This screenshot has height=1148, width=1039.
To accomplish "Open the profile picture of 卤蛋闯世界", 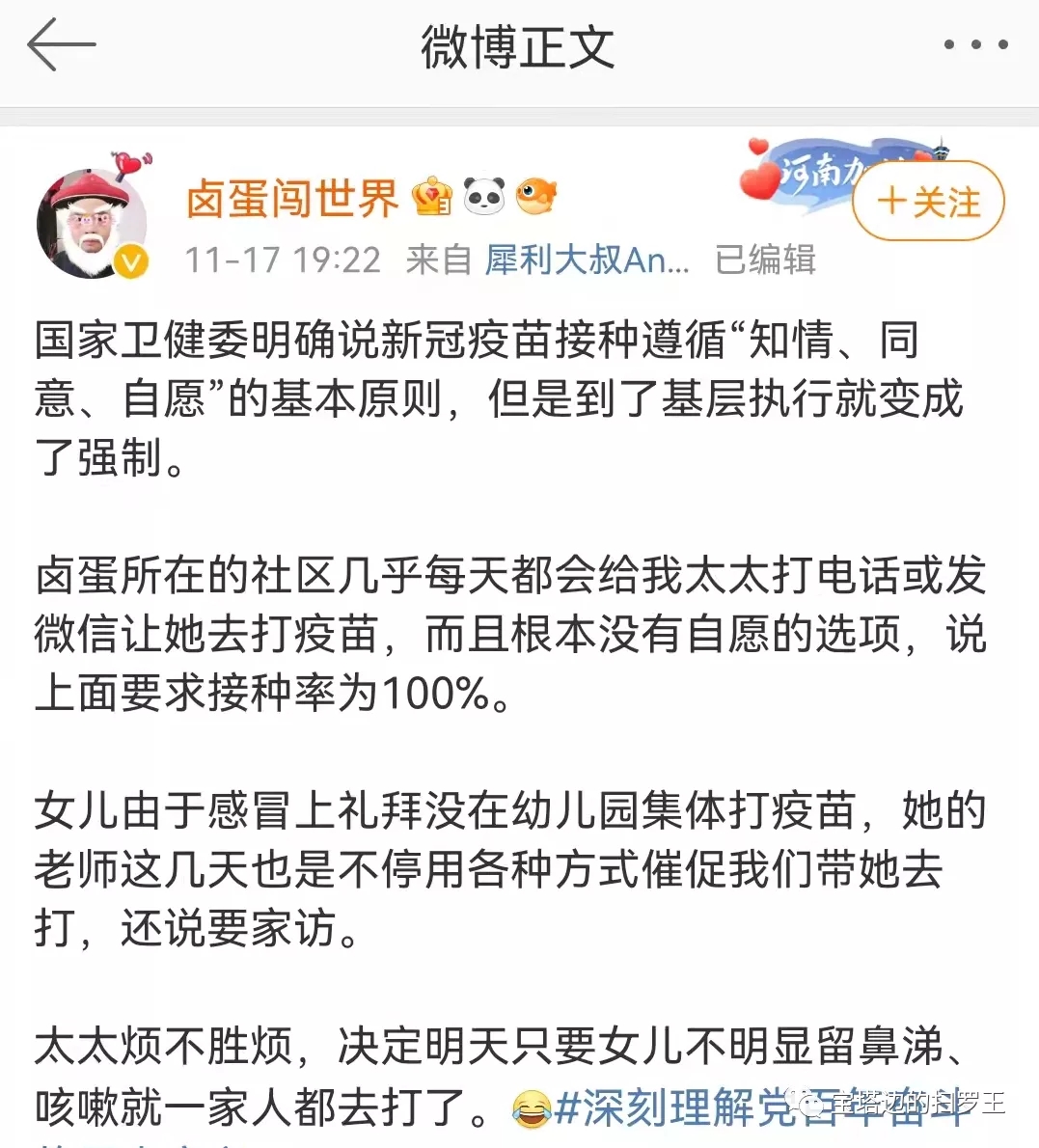I will click(x=94, y=224).
